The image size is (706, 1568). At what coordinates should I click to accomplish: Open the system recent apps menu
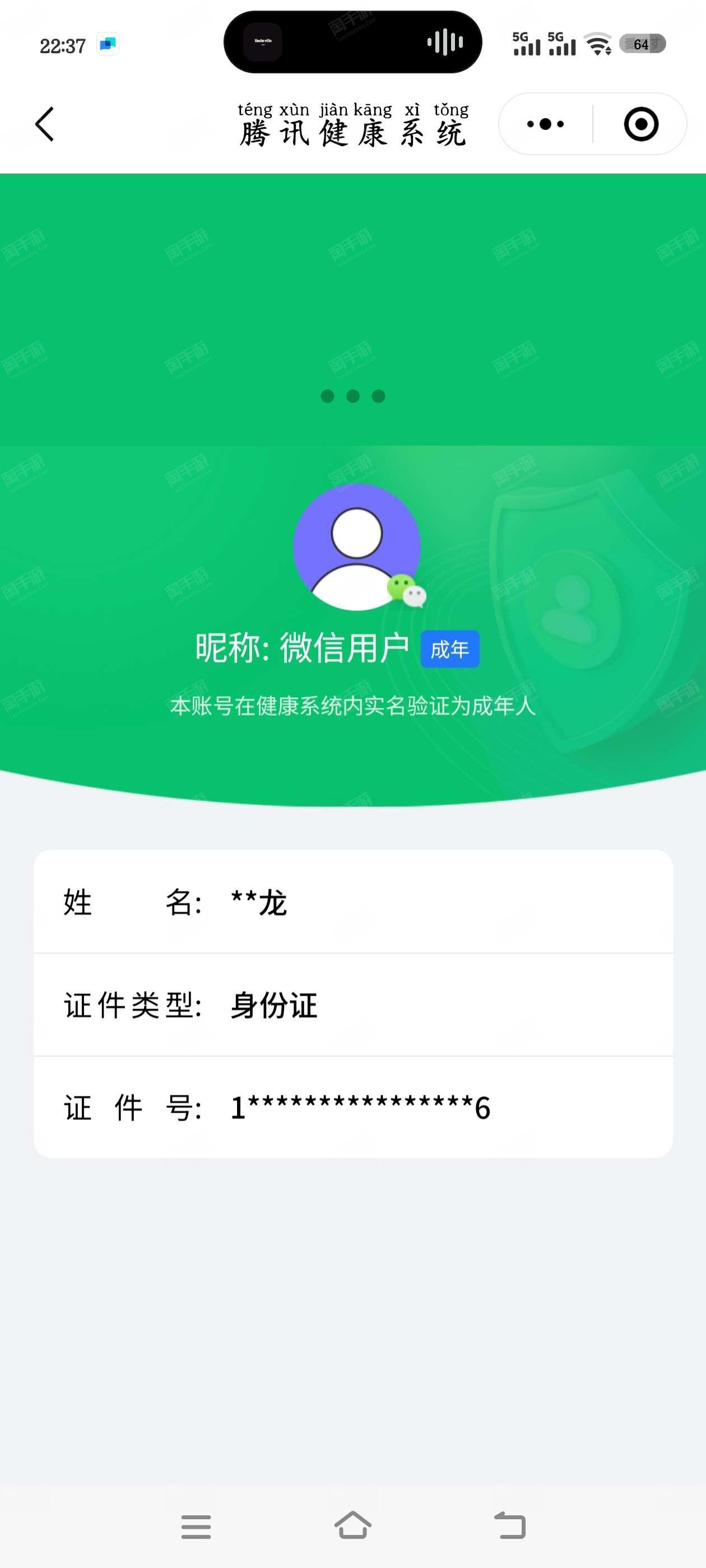pyautogui.click(x=196, y=1526)
